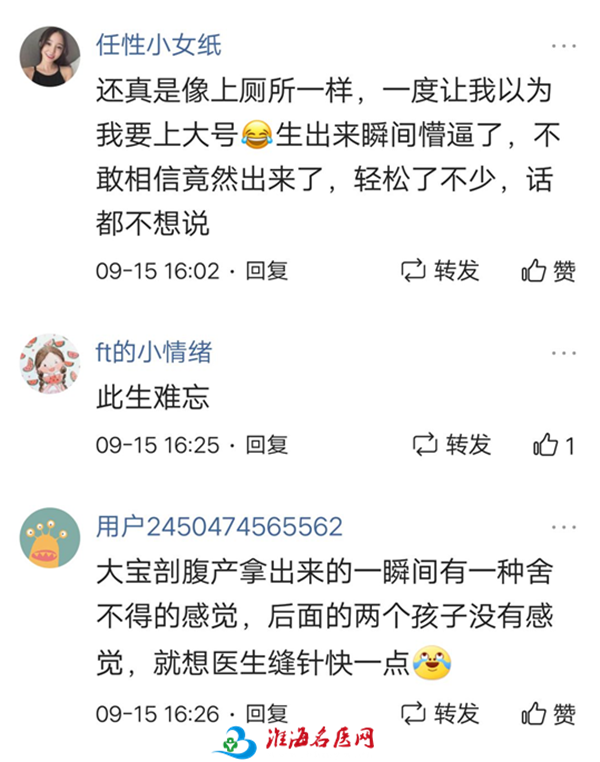View ft的小情绪's profile via username
This screenshot has height=762, width=600.
pyautogui.click(x=153, y=352)
